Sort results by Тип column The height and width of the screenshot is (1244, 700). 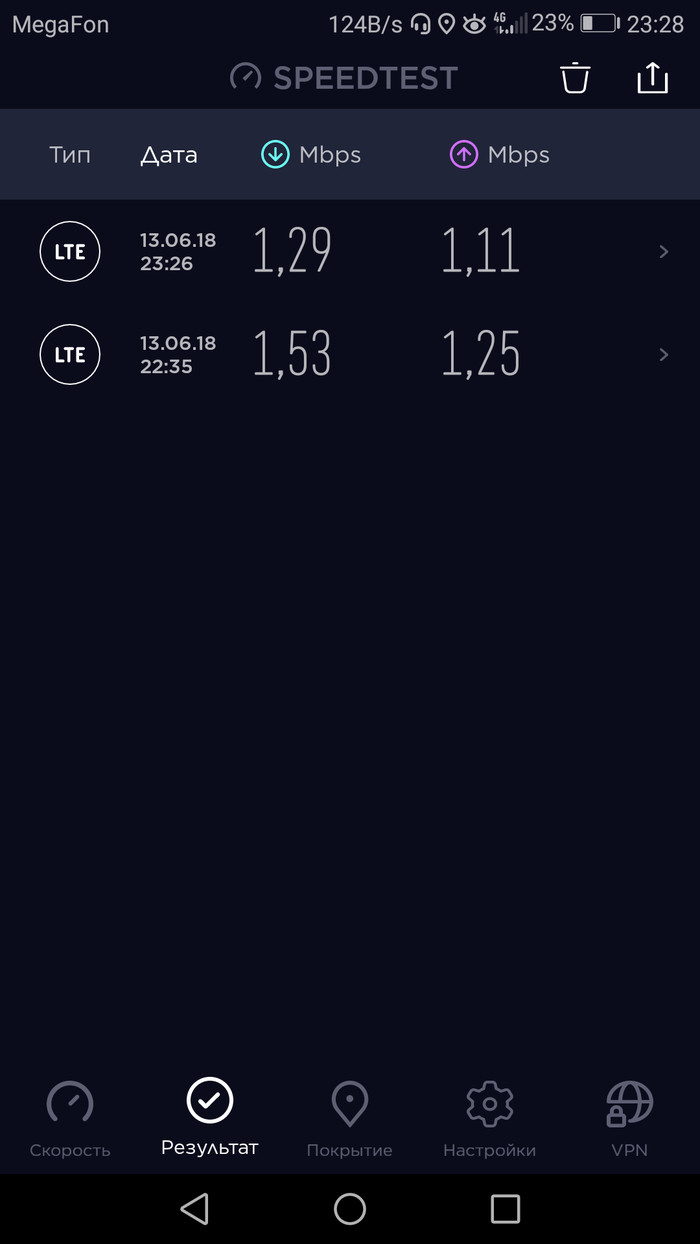69,155
